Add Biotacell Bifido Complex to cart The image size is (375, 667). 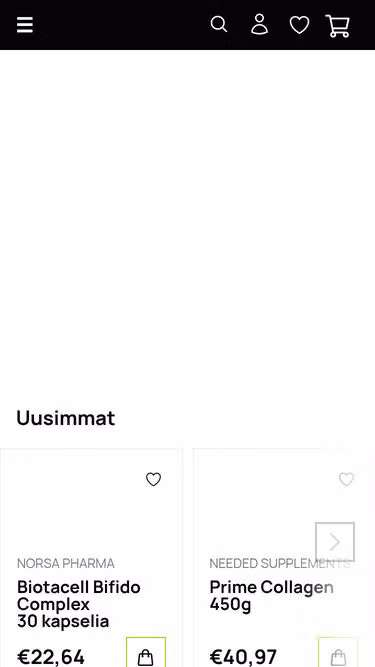[146, 653]
